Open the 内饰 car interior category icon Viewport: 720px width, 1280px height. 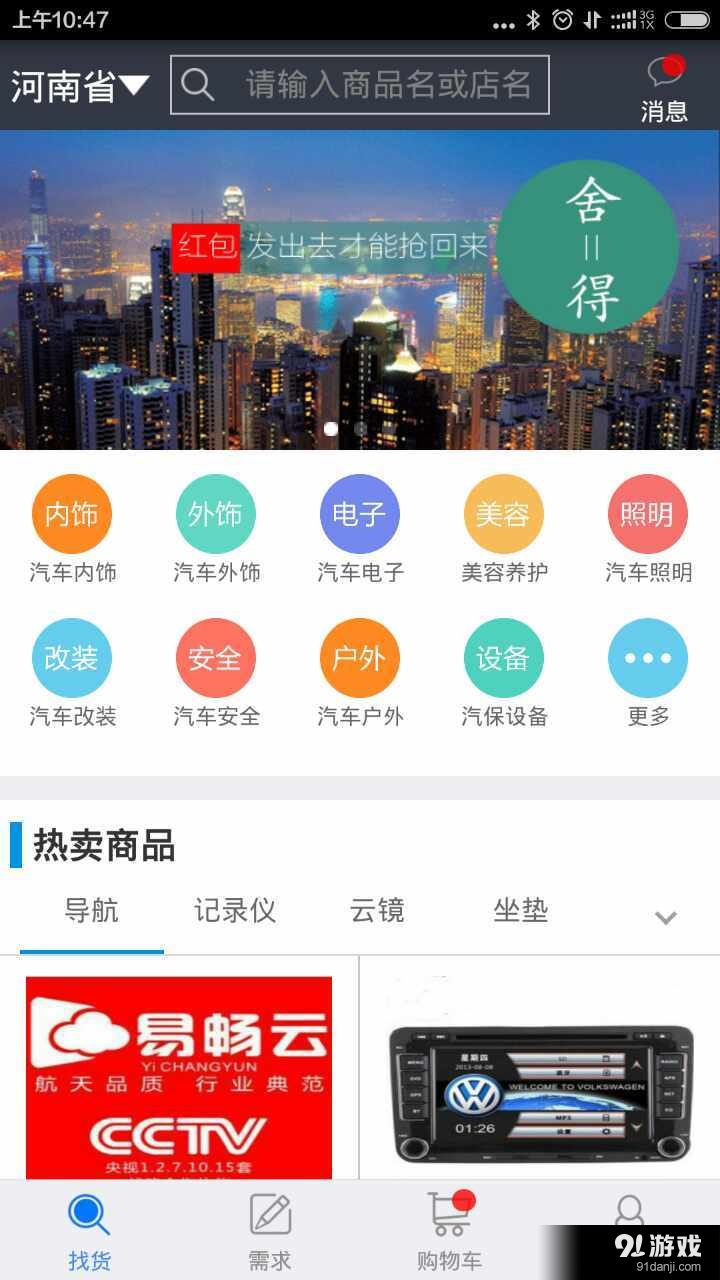(x=71, y=513)
